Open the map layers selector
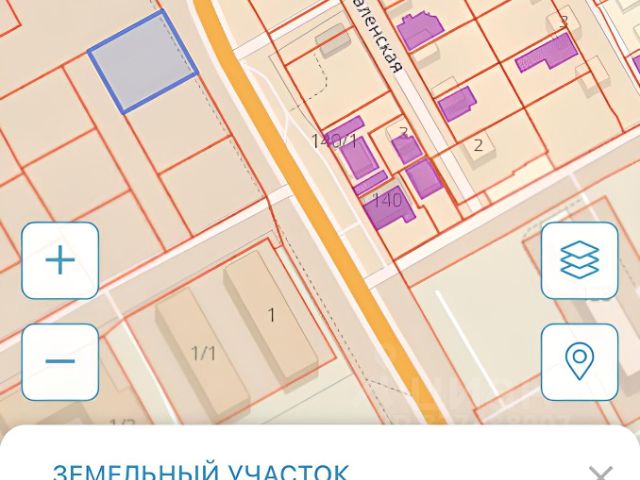Screen dimensions: 640x480 579,261
